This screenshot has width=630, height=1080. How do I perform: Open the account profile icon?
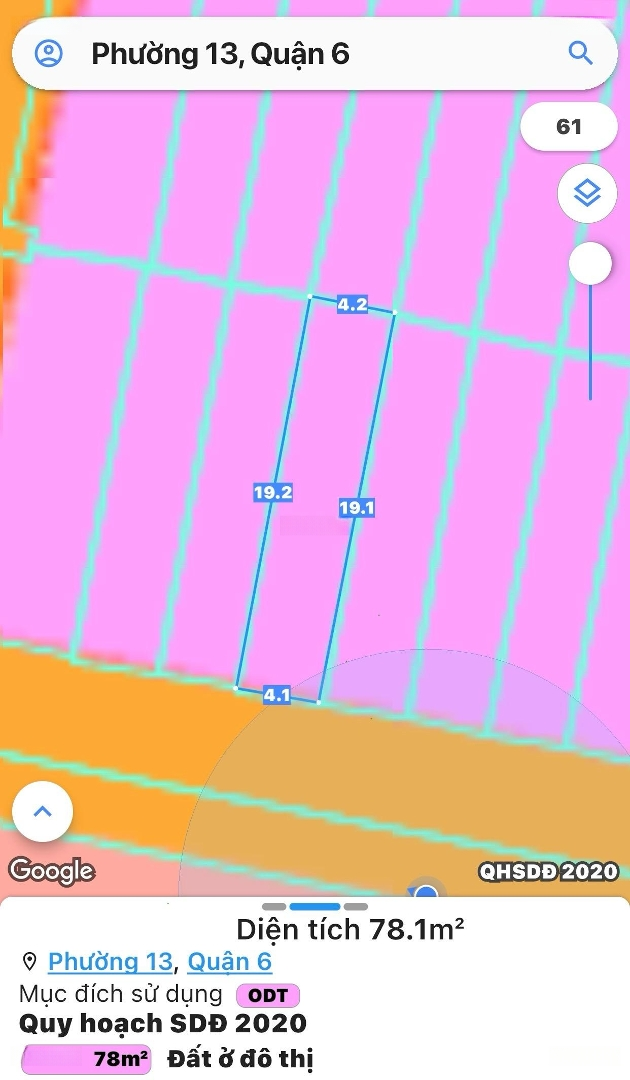pos(49,54)
